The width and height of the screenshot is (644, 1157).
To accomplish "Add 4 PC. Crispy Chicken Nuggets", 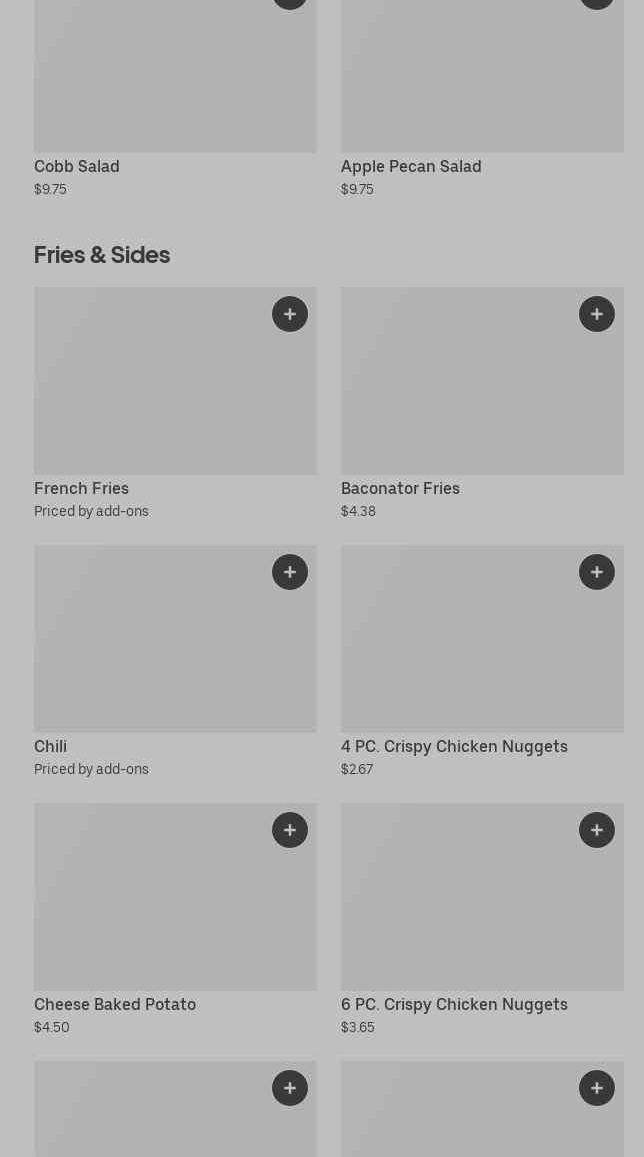I will pos(597,572).
